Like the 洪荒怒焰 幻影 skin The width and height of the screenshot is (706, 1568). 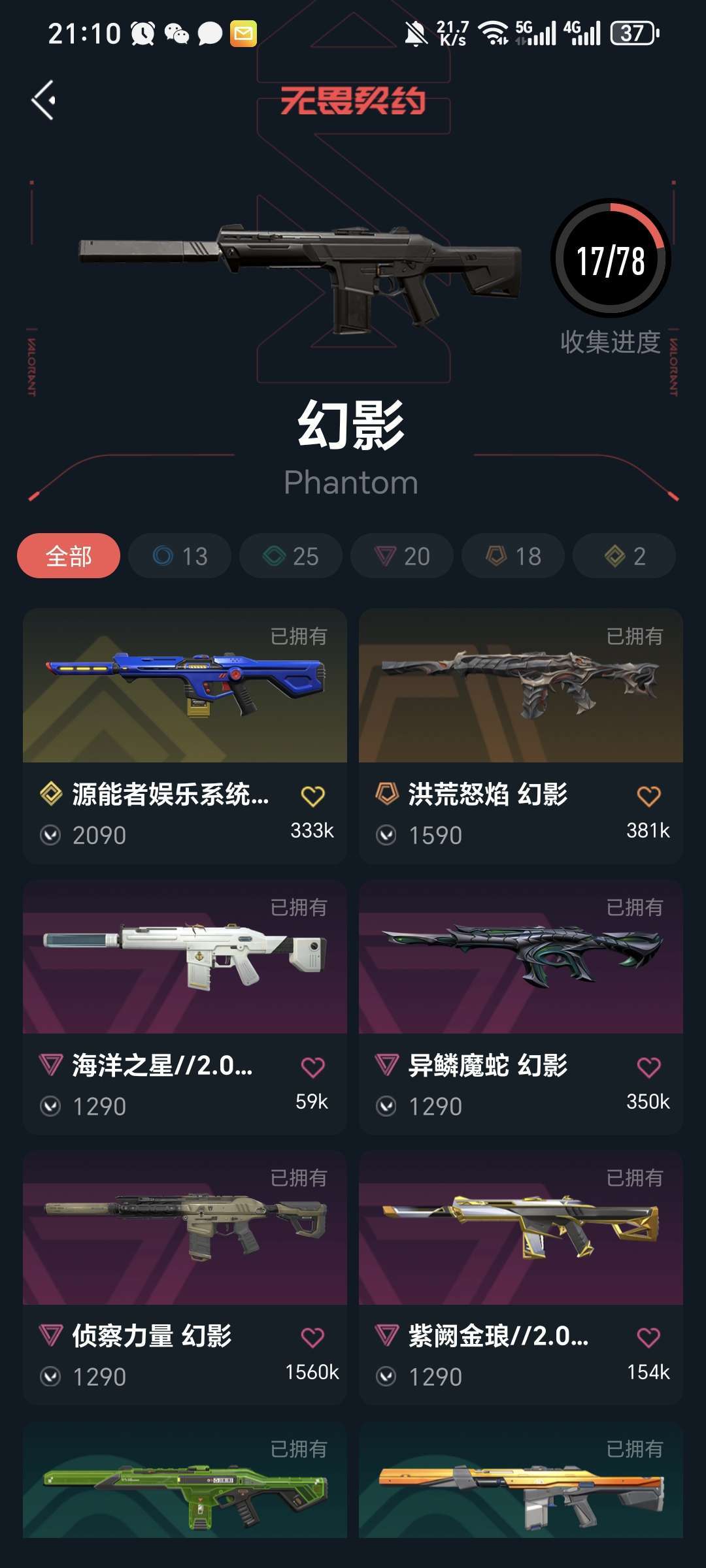(648, 796)
